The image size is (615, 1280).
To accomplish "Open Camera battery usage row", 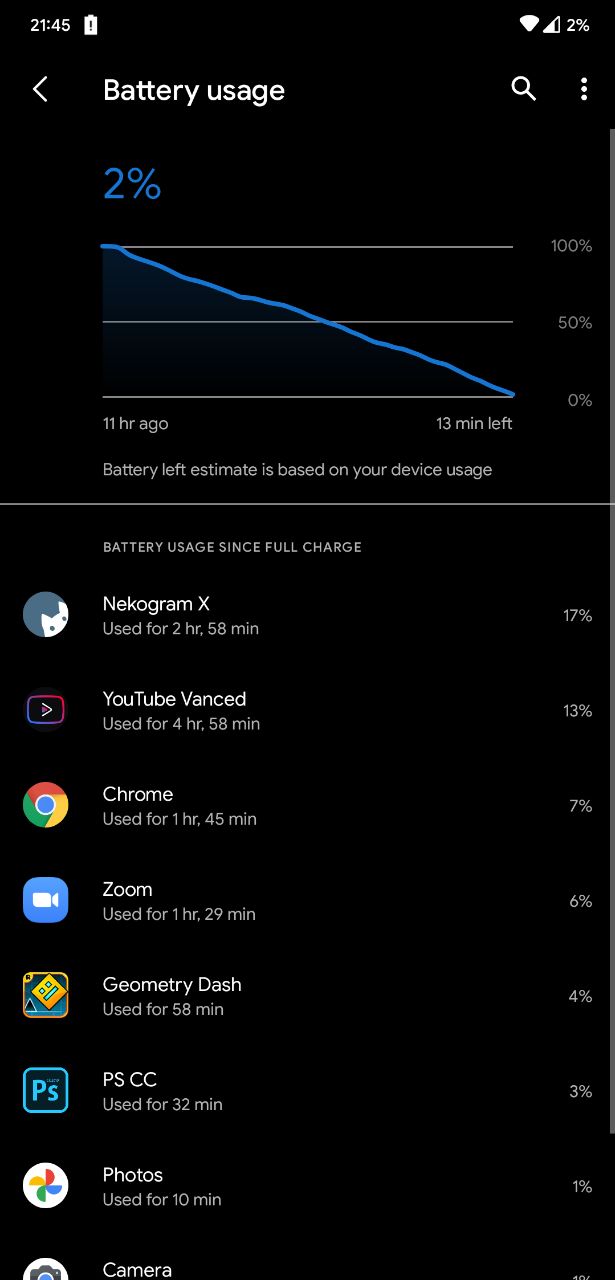I will (x=307, y=1268).
